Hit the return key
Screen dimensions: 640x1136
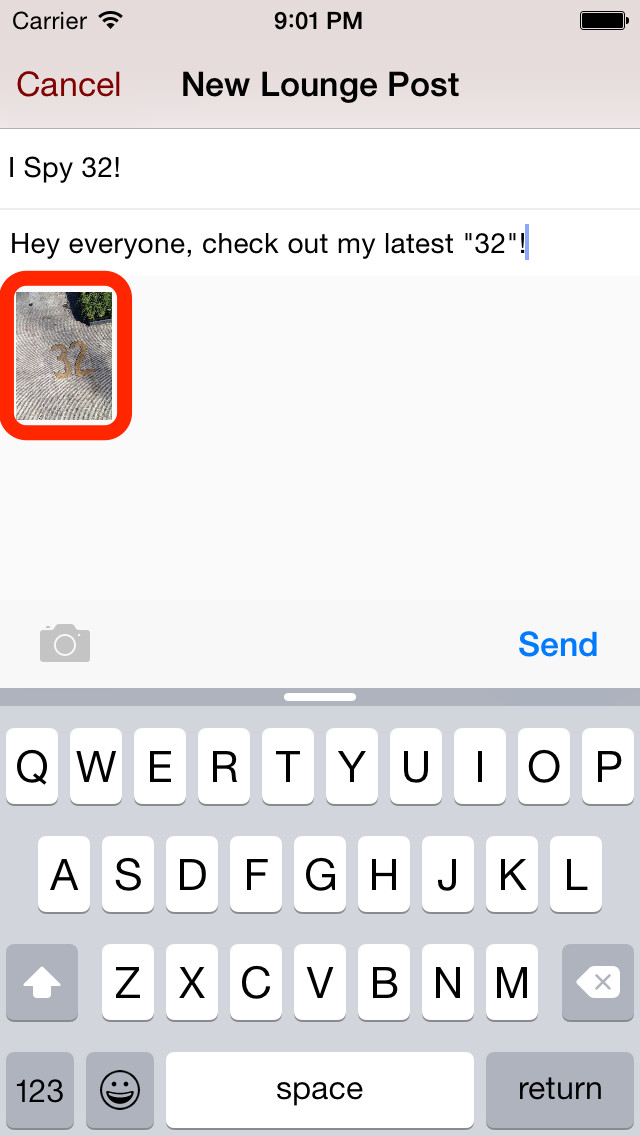(560, 1090)
